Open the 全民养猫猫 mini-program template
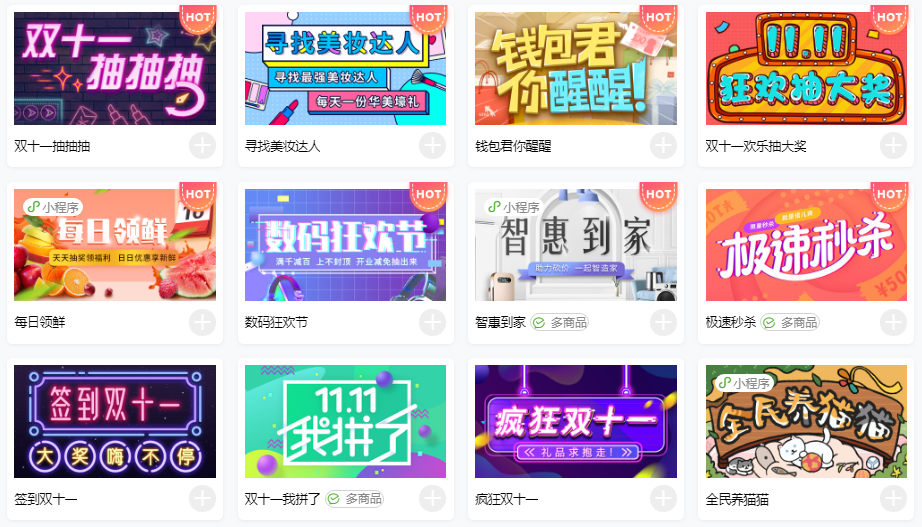The image size is (922, 527). 806,421
